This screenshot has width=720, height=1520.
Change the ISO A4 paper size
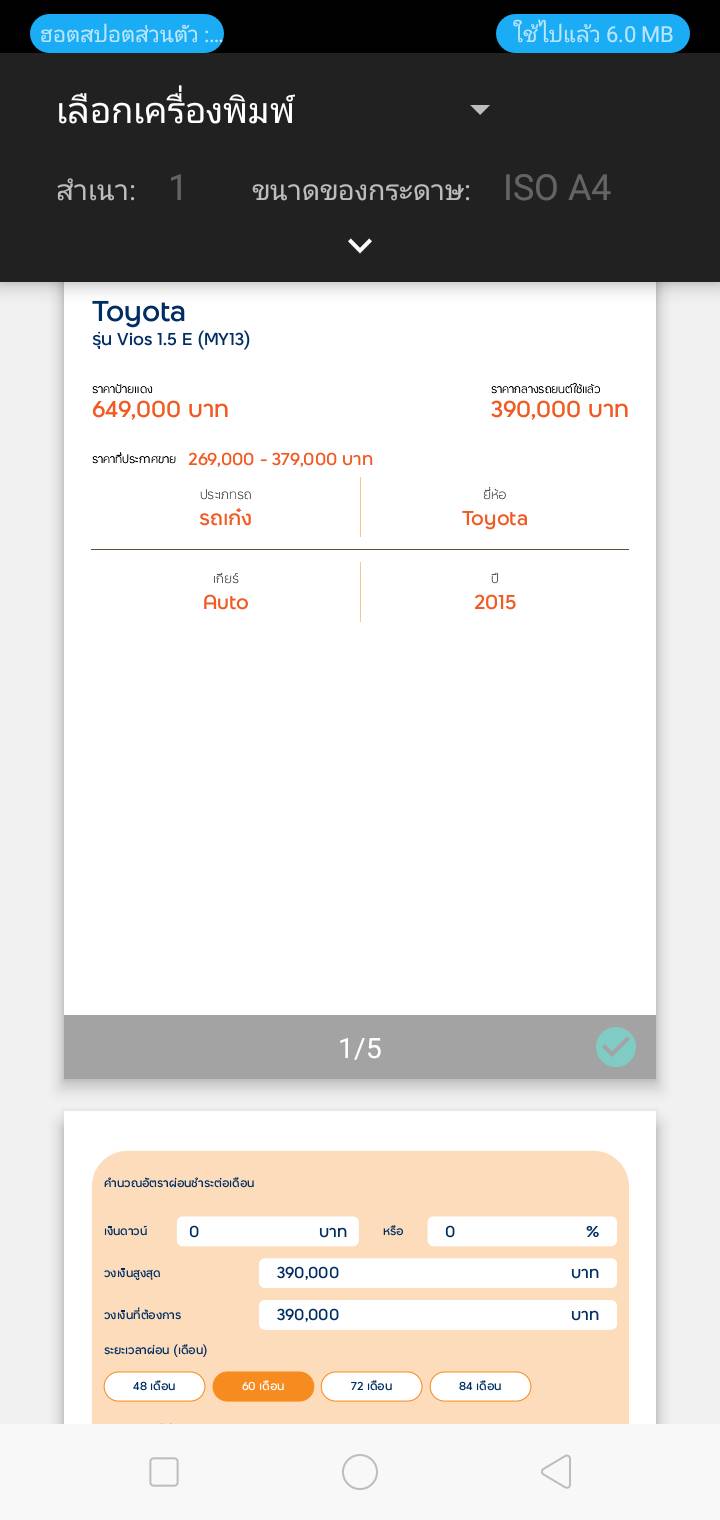[x=557, y=188]
